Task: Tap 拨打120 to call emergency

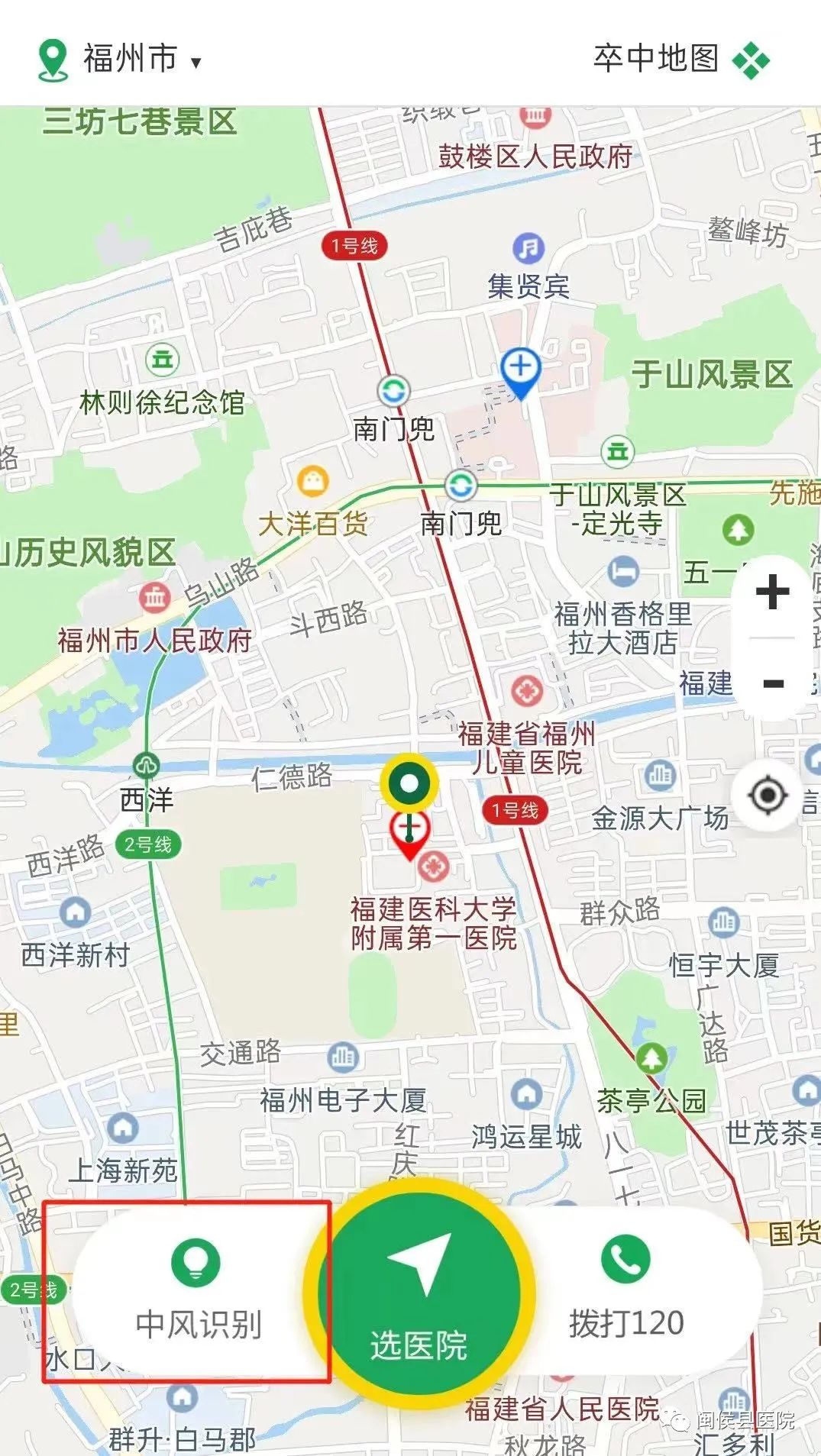Action: coord(625,1292)
